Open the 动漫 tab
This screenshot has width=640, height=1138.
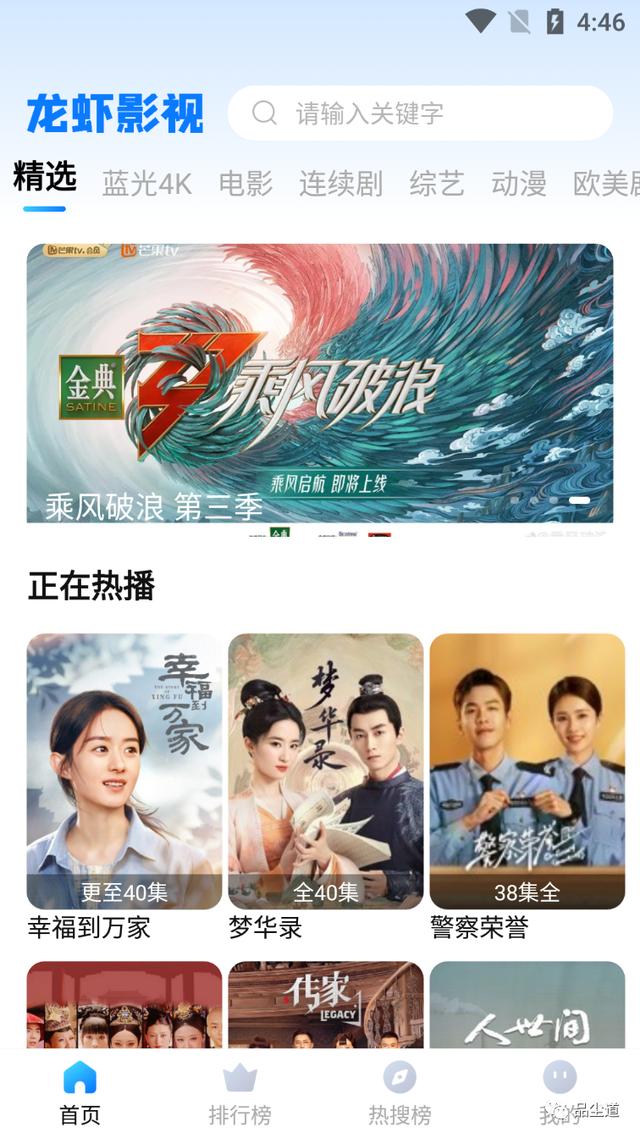pyautogui.click(x=518, y=184)
